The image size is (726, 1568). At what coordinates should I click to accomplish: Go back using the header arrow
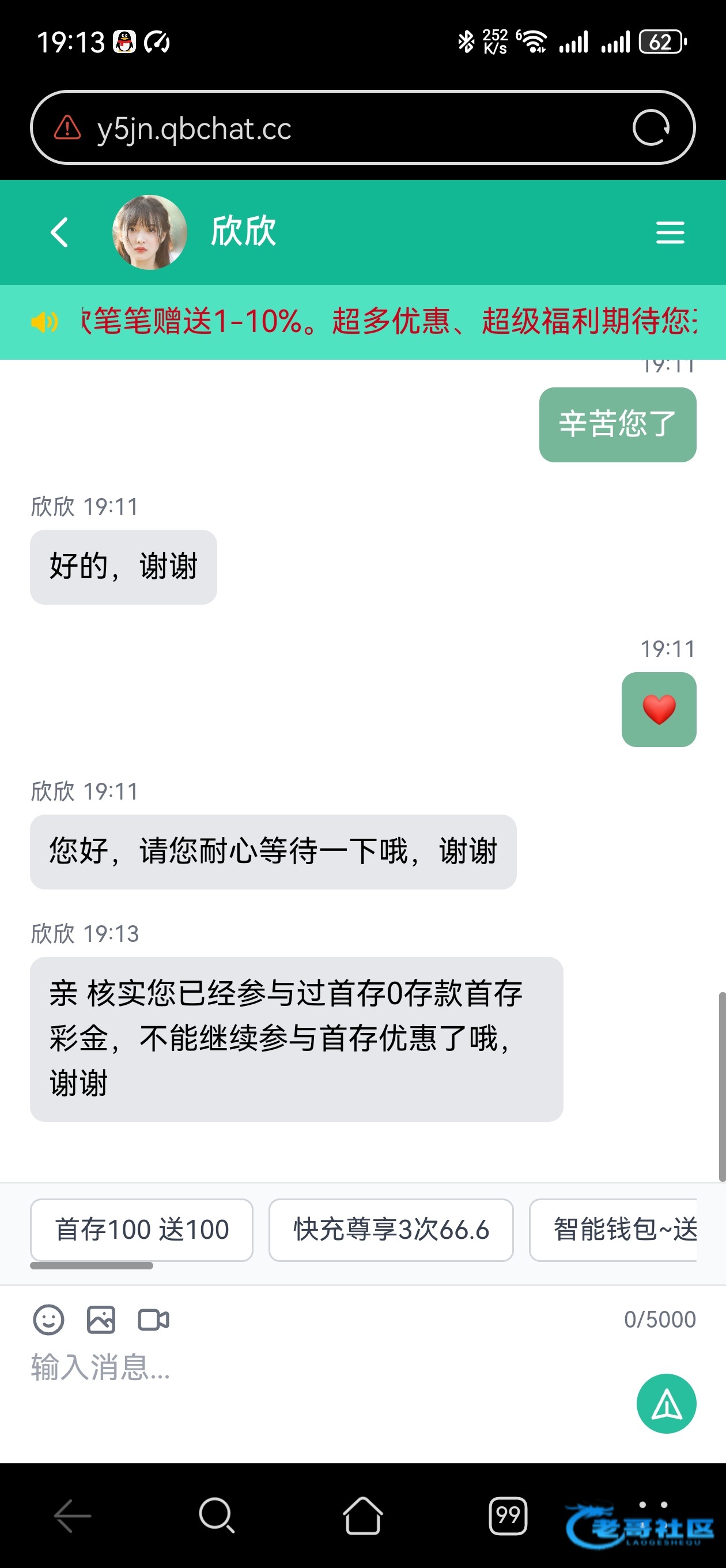point(59,232)
